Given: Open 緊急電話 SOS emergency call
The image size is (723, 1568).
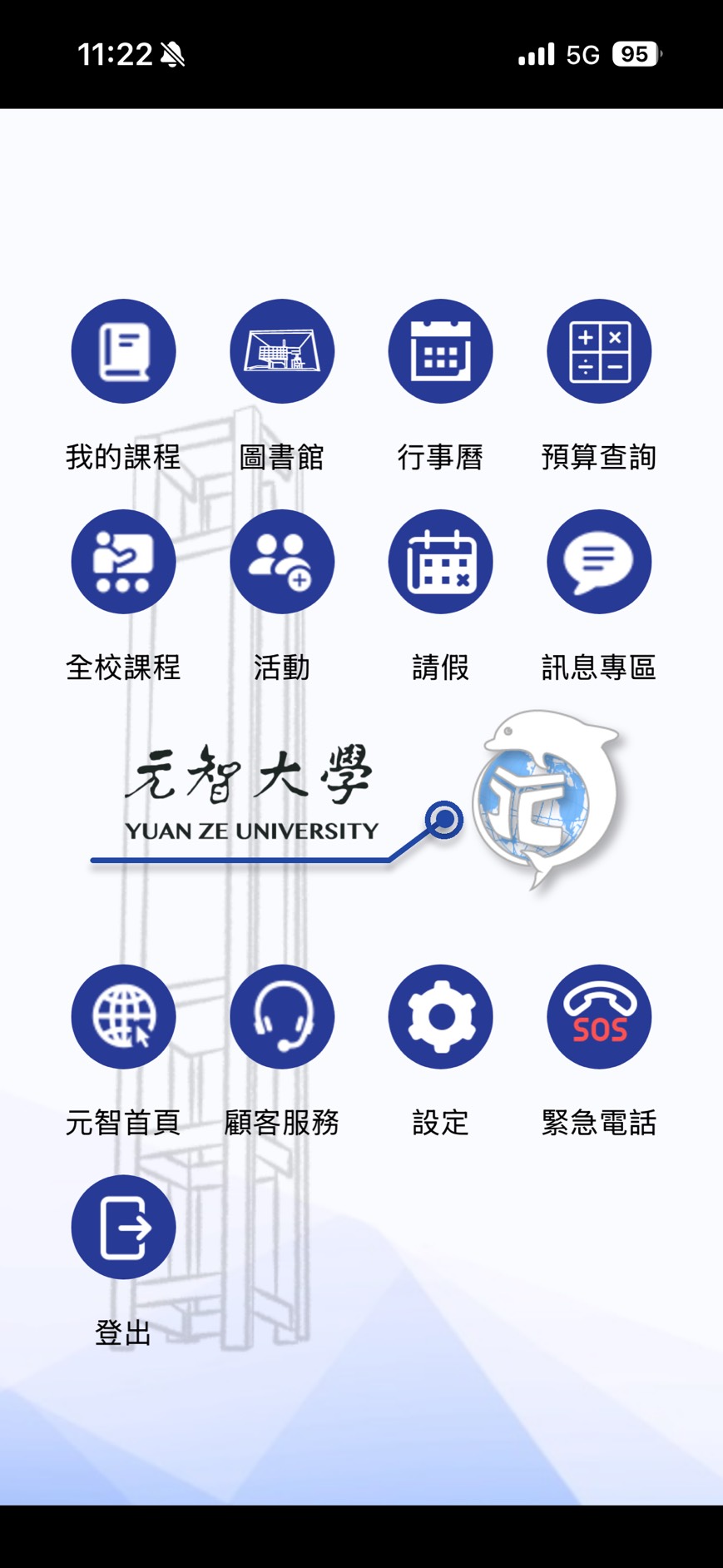Looking at the screenshot, I should (599, 1016).
